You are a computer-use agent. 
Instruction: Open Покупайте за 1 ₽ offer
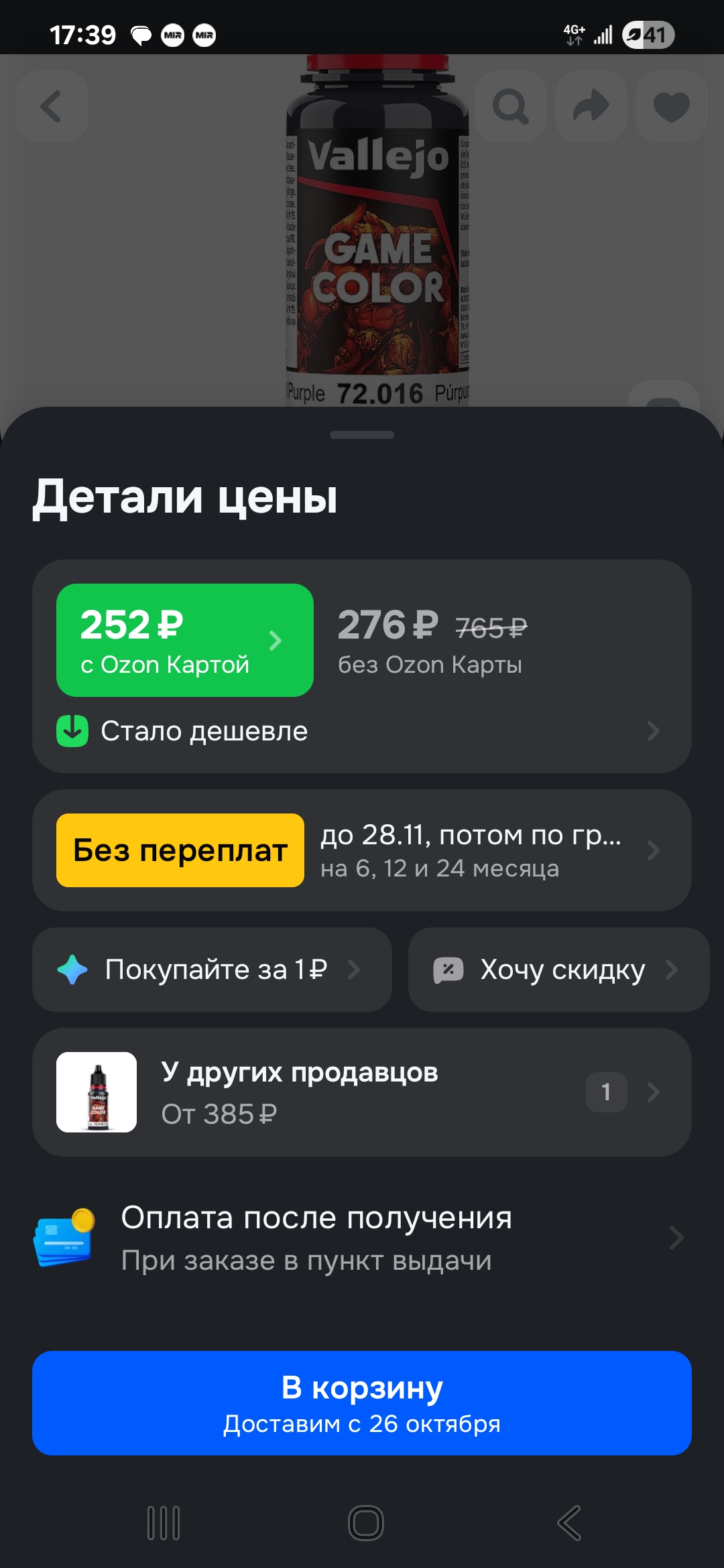tap(212, 970)
